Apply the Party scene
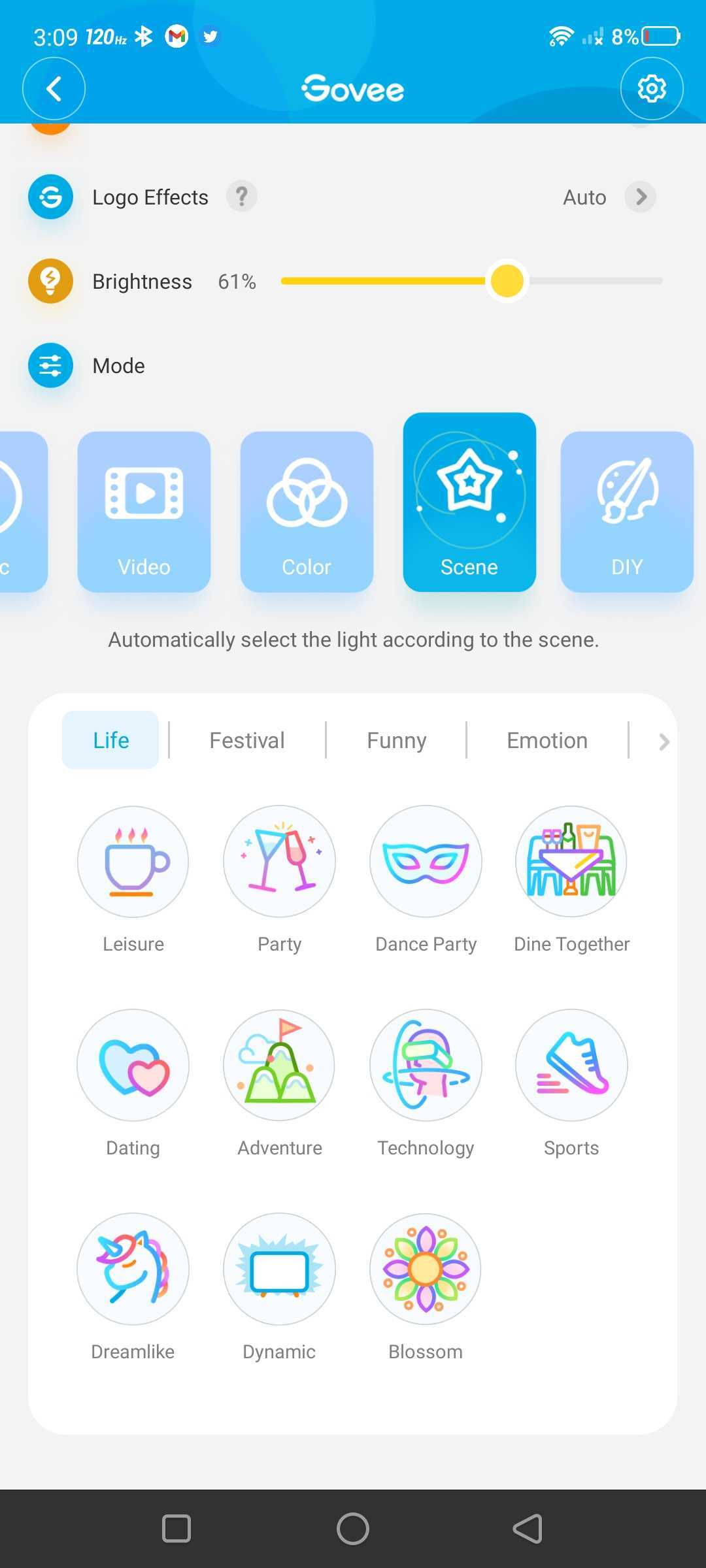This screenshot has width=706, height=1568. pos(279,861)
